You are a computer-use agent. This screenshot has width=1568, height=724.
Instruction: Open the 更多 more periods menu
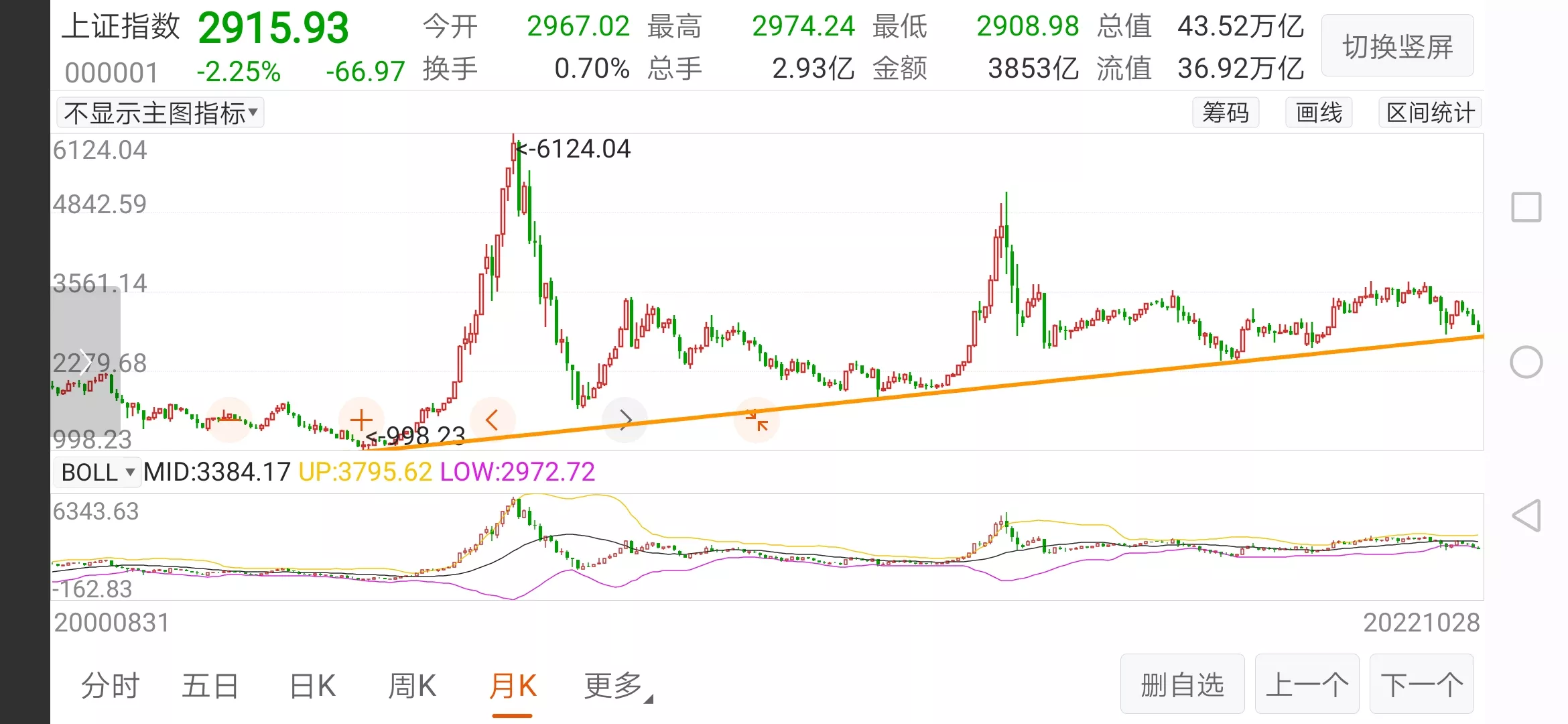pyautogui.click(x=615, y=686)
